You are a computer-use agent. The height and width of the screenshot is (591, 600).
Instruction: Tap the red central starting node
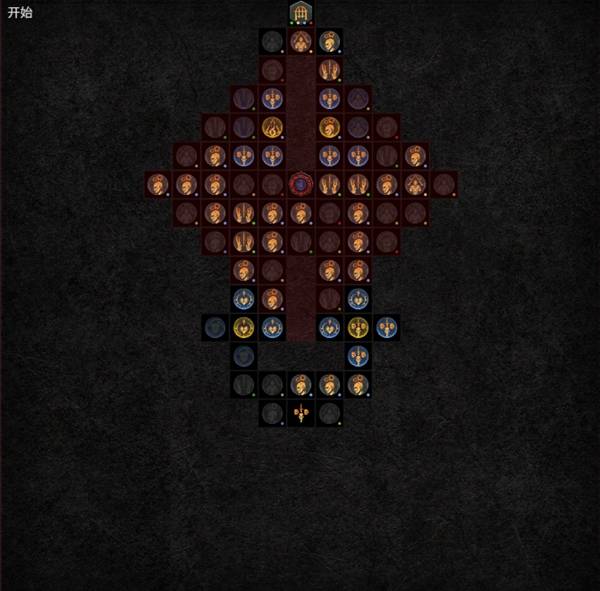pos(301,184)
